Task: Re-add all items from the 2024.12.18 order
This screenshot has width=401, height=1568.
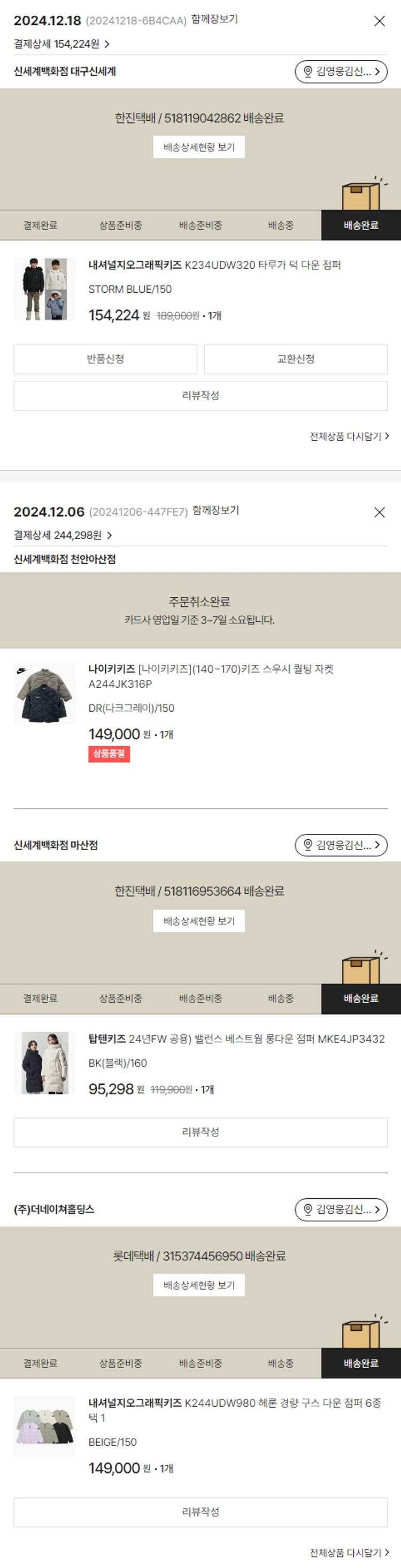Action: tap(349, 436)
